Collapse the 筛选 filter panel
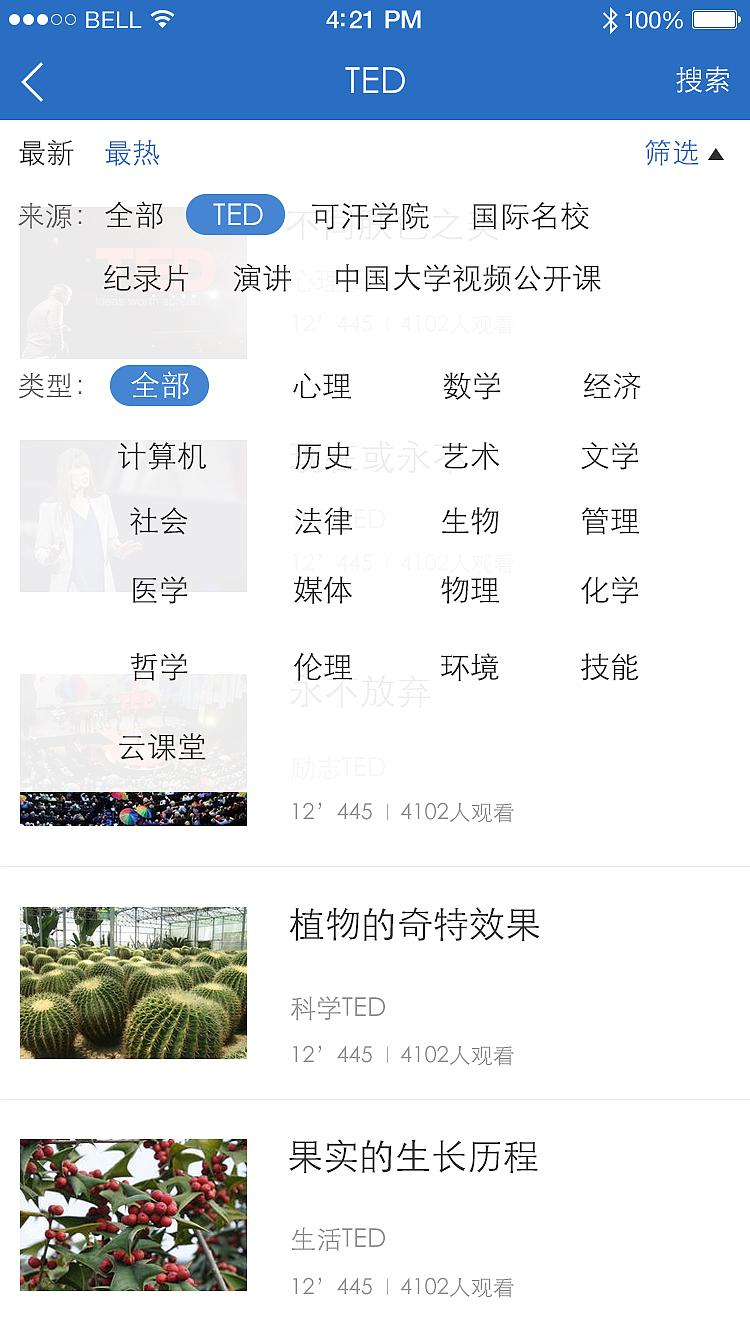The width and height of the screenshot is (750, 1334). tap(686, 153)
